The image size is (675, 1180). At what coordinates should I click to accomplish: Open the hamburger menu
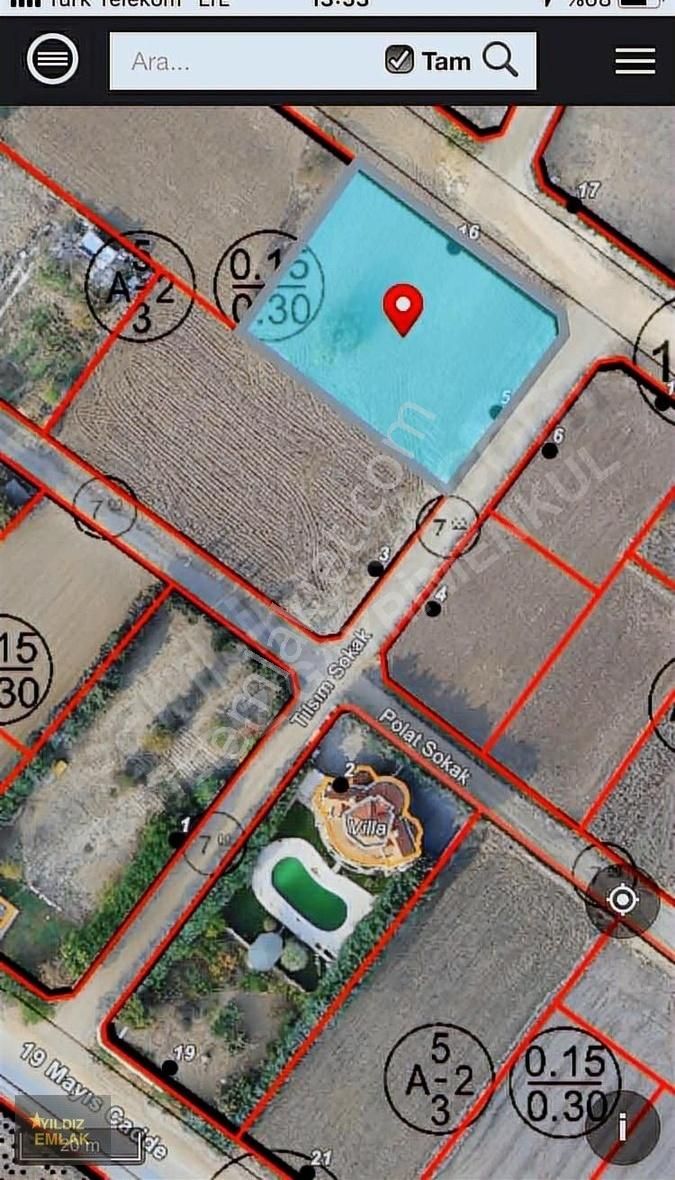tap(635, 61)
